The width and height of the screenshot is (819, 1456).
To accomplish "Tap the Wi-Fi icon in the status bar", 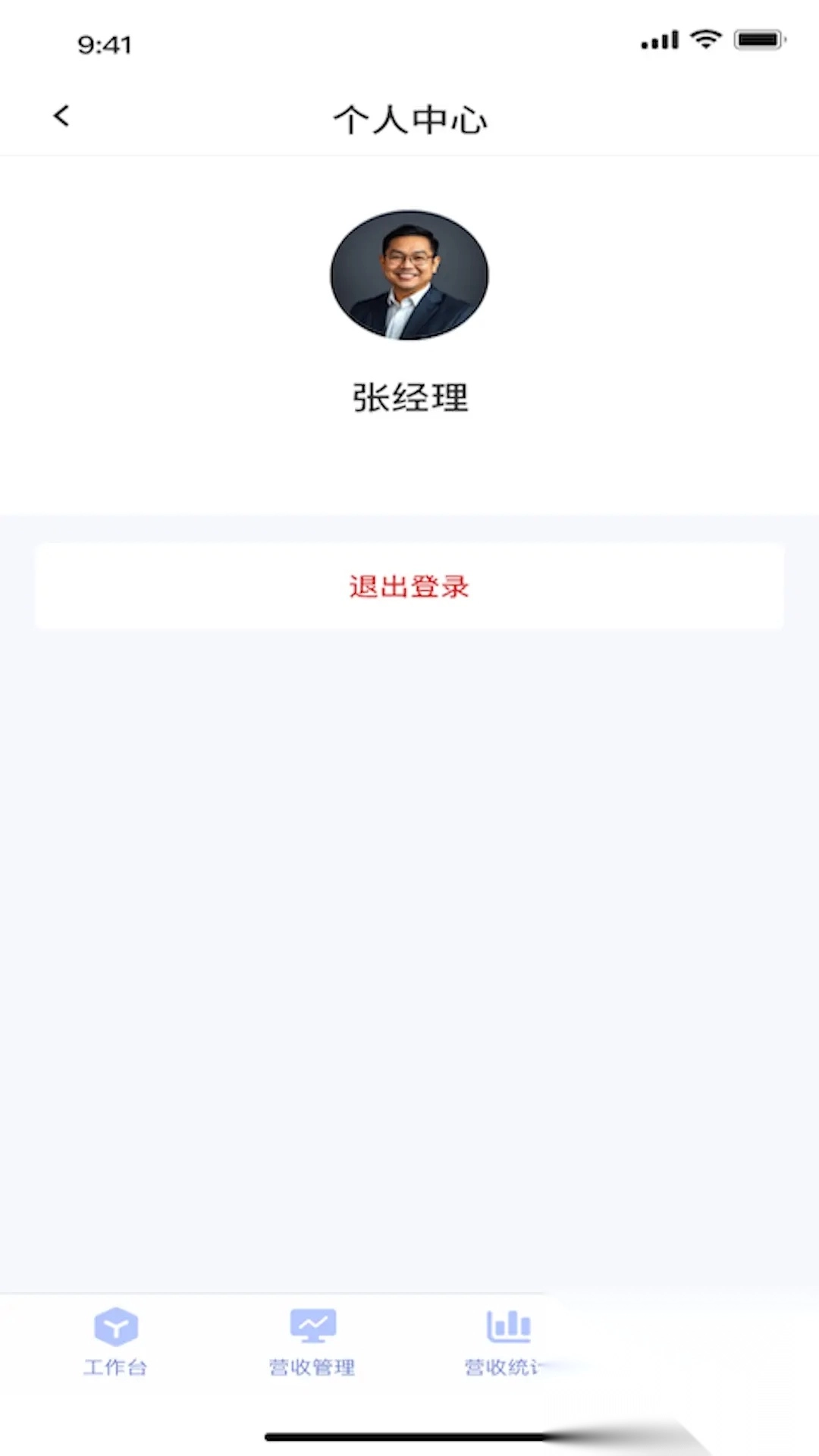I will coord(706,39).
